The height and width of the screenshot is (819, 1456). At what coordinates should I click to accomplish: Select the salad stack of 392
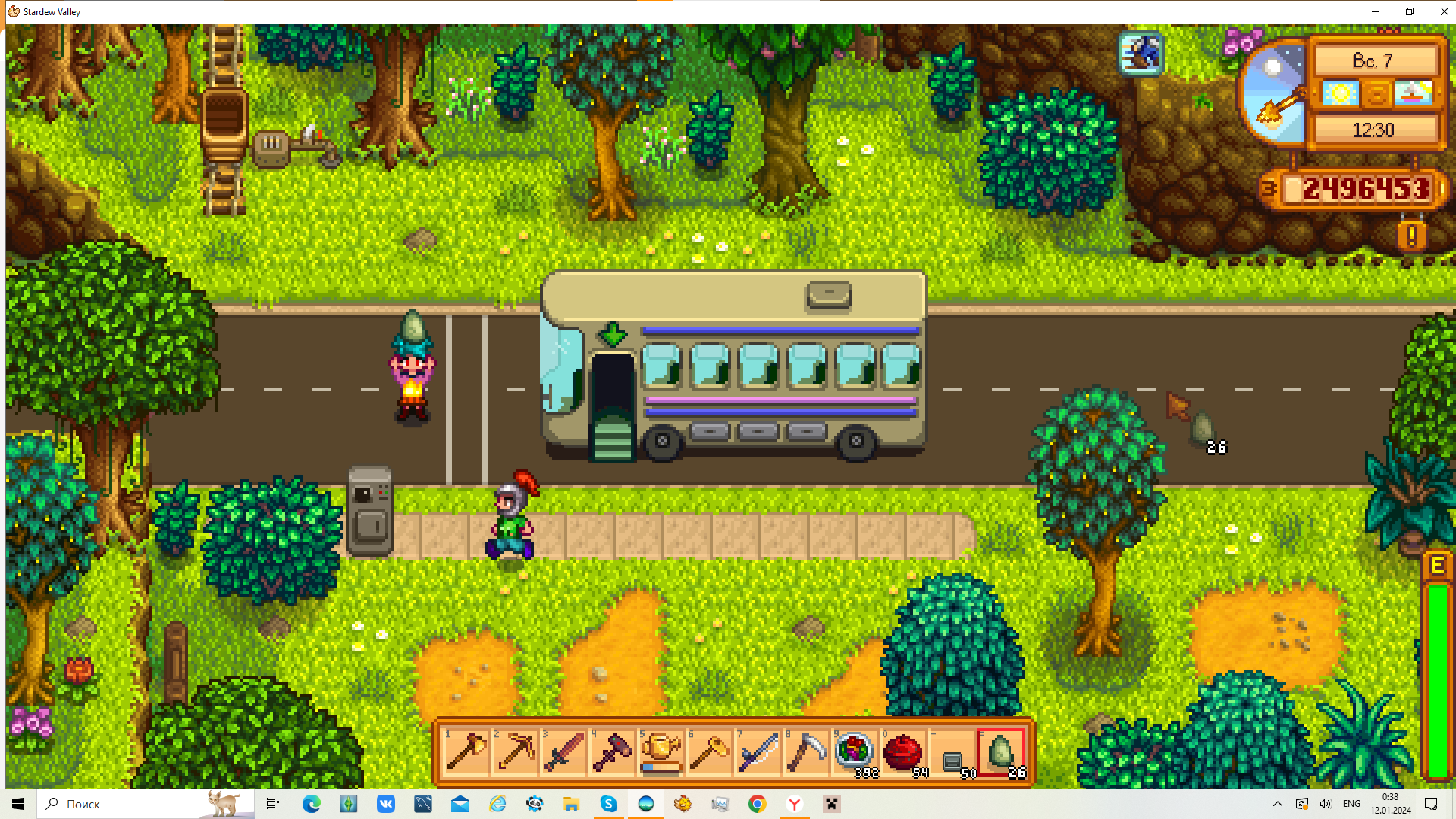855,752
